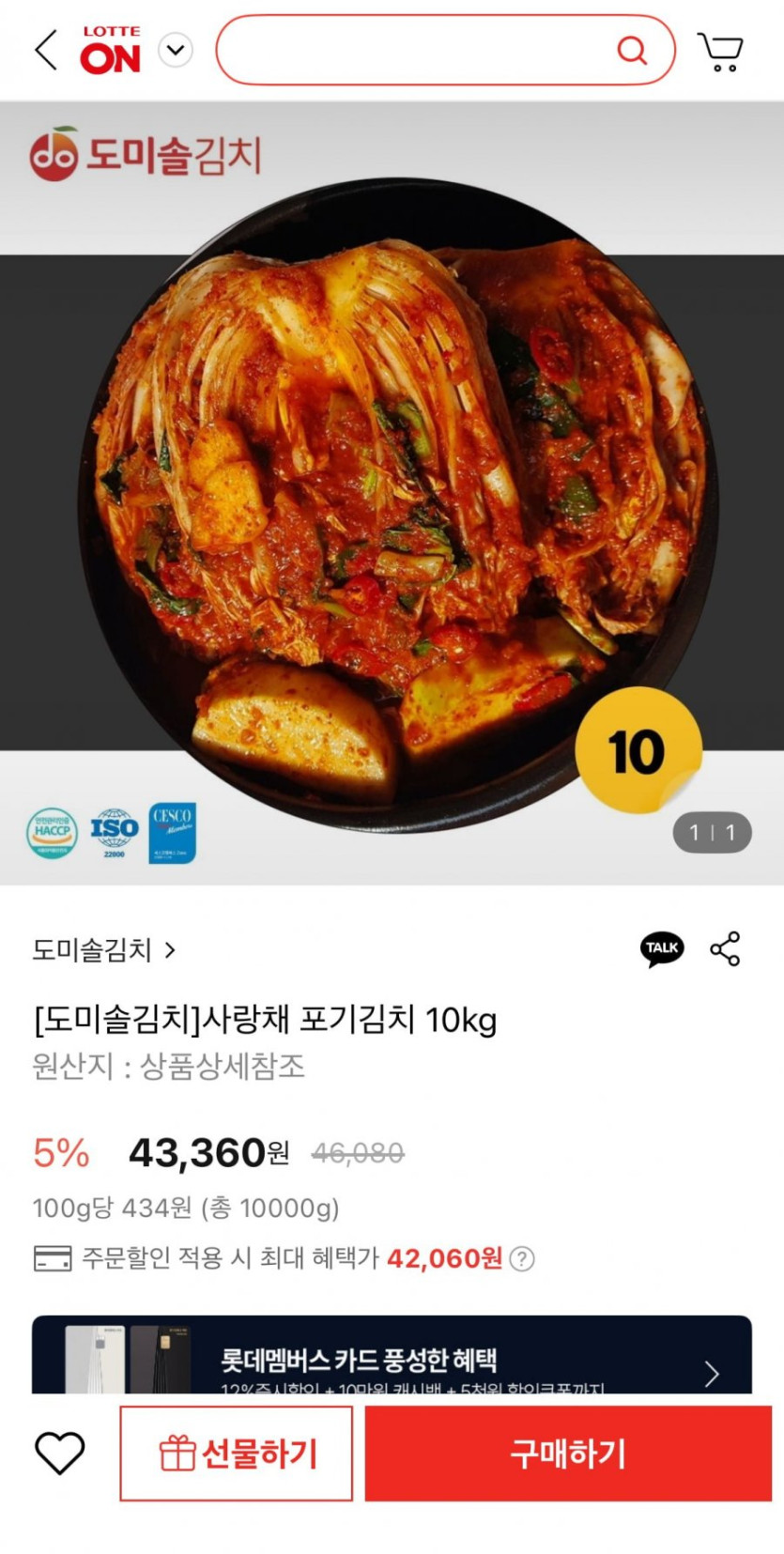Tap the search input field
The height and width of the screenshot is (1554, 784).
[x=413, y=50]
